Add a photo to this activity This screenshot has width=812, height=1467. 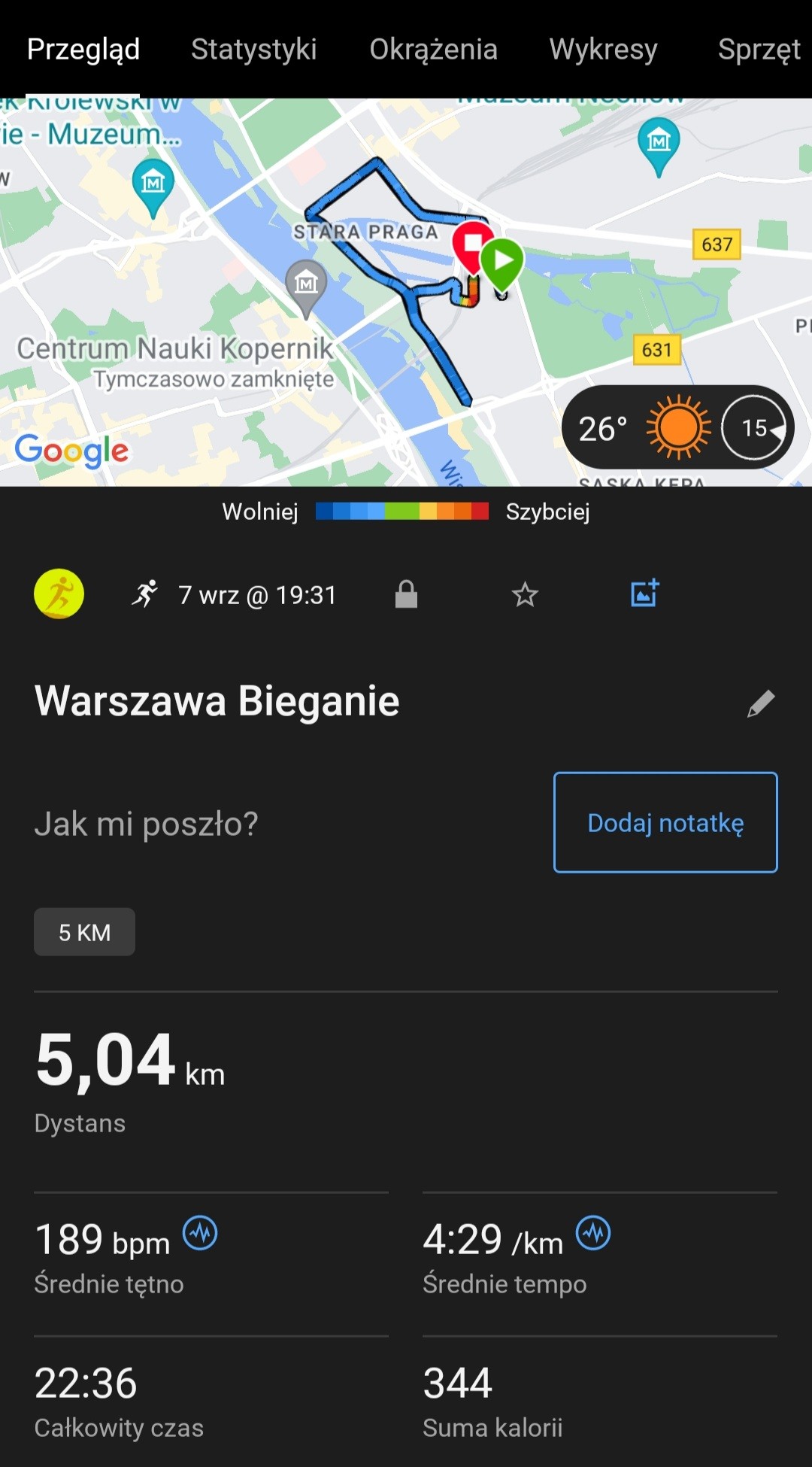[x=644, y=594]
